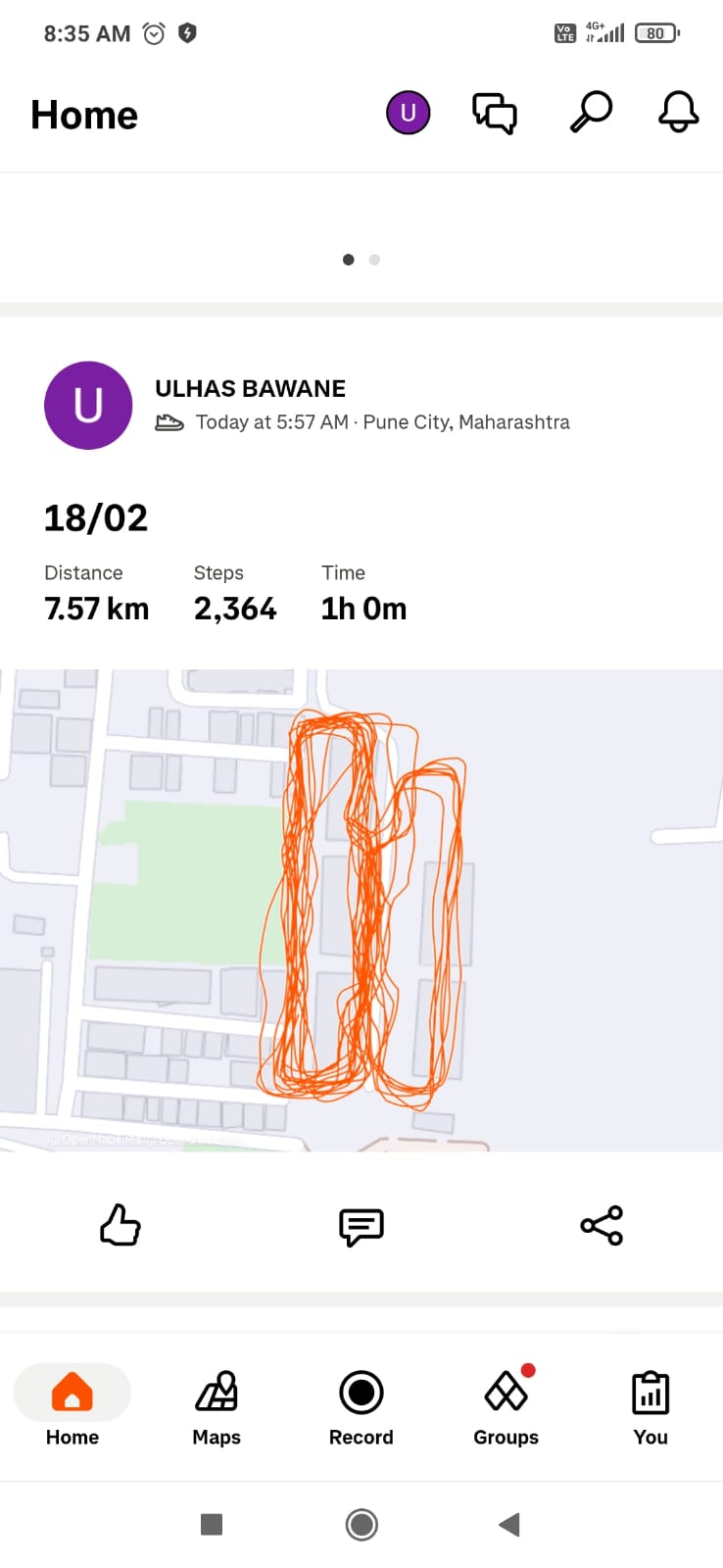View Ulhas Bawane's profile from the post
Image resolution: width=723 pixels, height=1568 pixels.
coord(88,406)
